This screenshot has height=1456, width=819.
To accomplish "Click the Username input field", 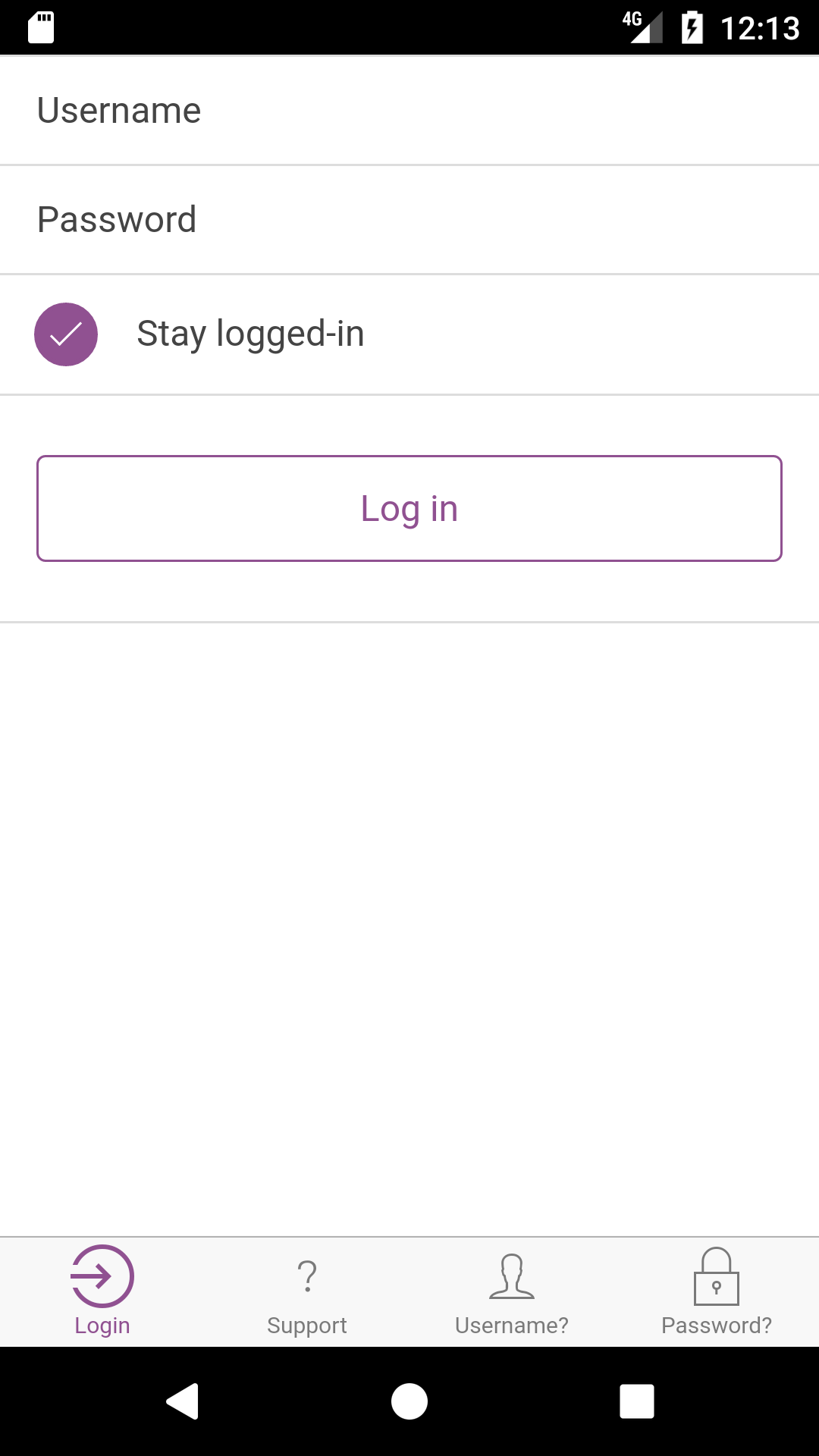I will click(409, 110).
